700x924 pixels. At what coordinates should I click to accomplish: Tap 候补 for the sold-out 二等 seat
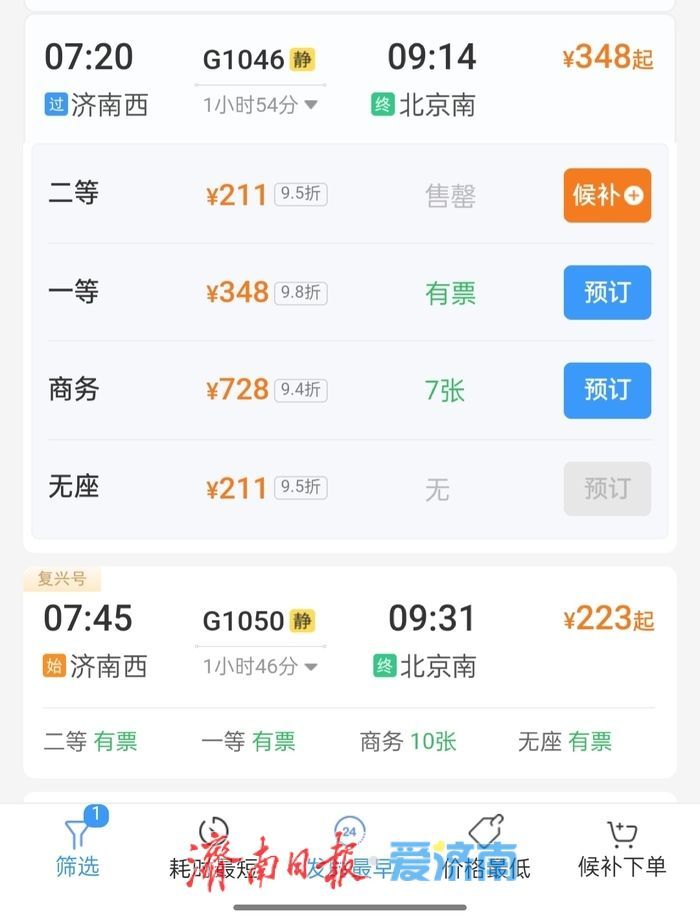tap(607, 195)
